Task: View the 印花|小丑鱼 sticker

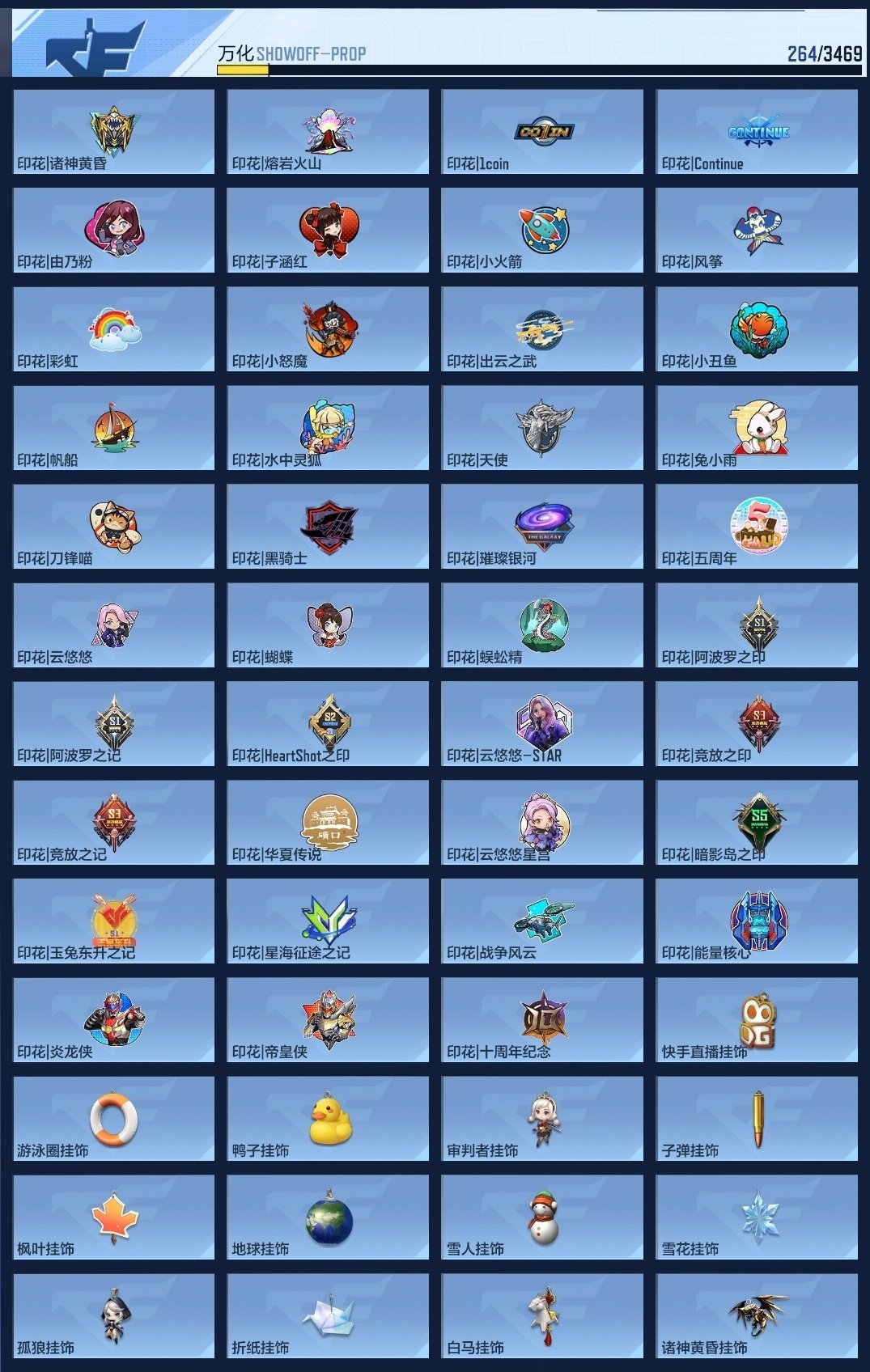Action: click(x=757, y=329)
